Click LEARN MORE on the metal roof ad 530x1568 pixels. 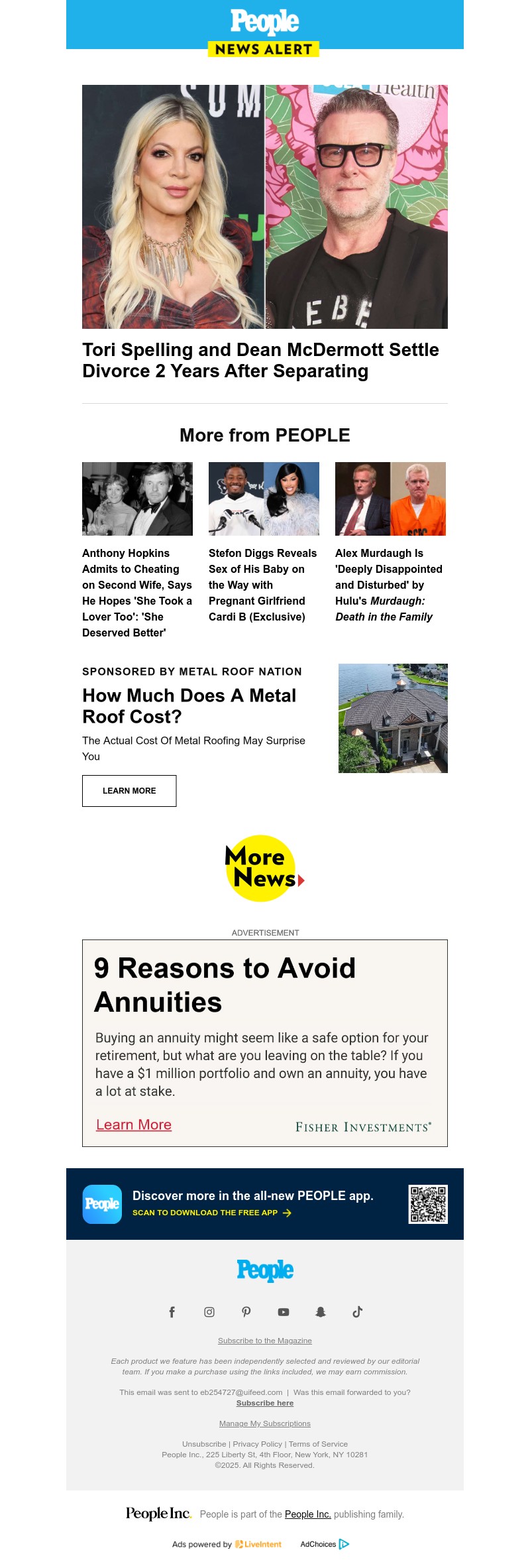coord(129,790)
